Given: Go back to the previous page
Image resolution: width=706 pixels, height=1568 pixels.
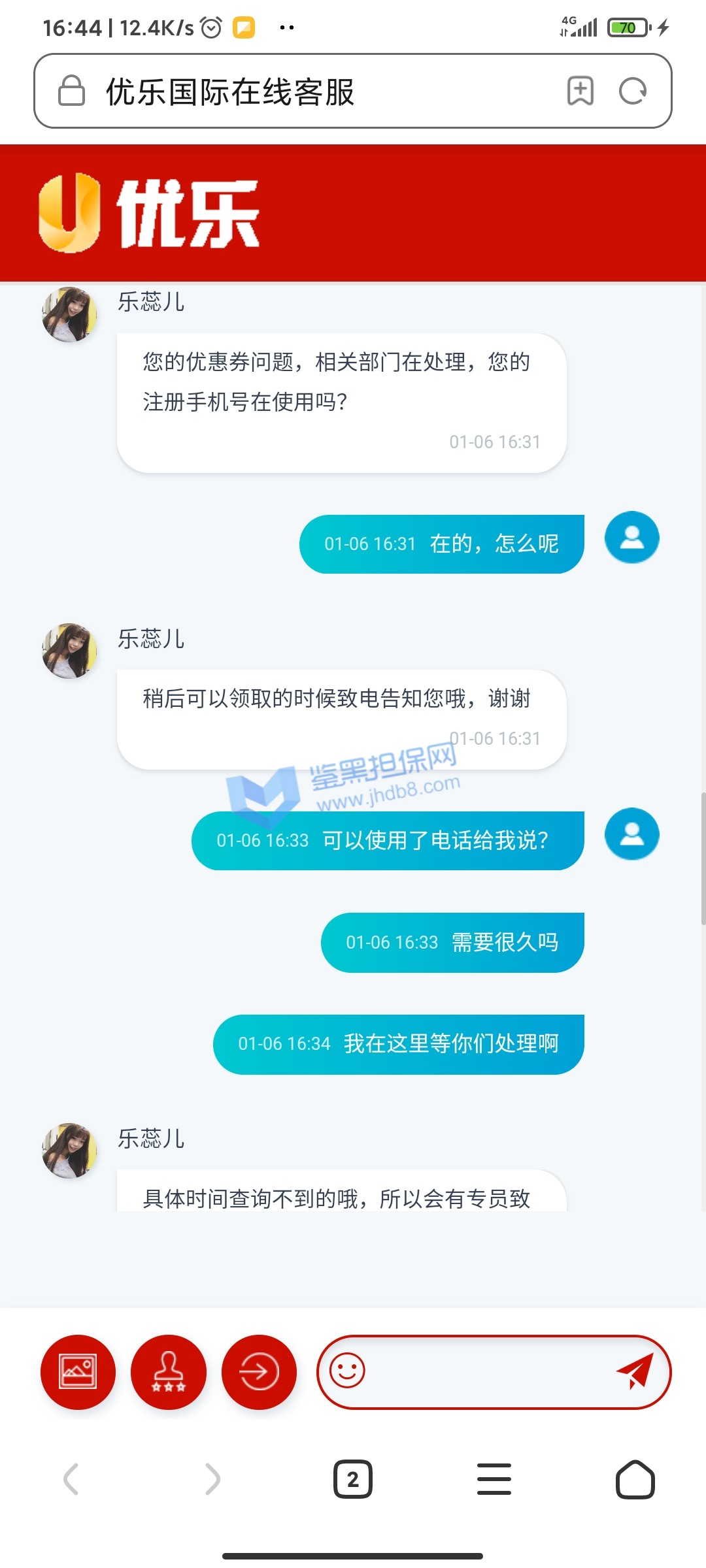Looking at the screenshot, I should click(x=71, y=1479).
